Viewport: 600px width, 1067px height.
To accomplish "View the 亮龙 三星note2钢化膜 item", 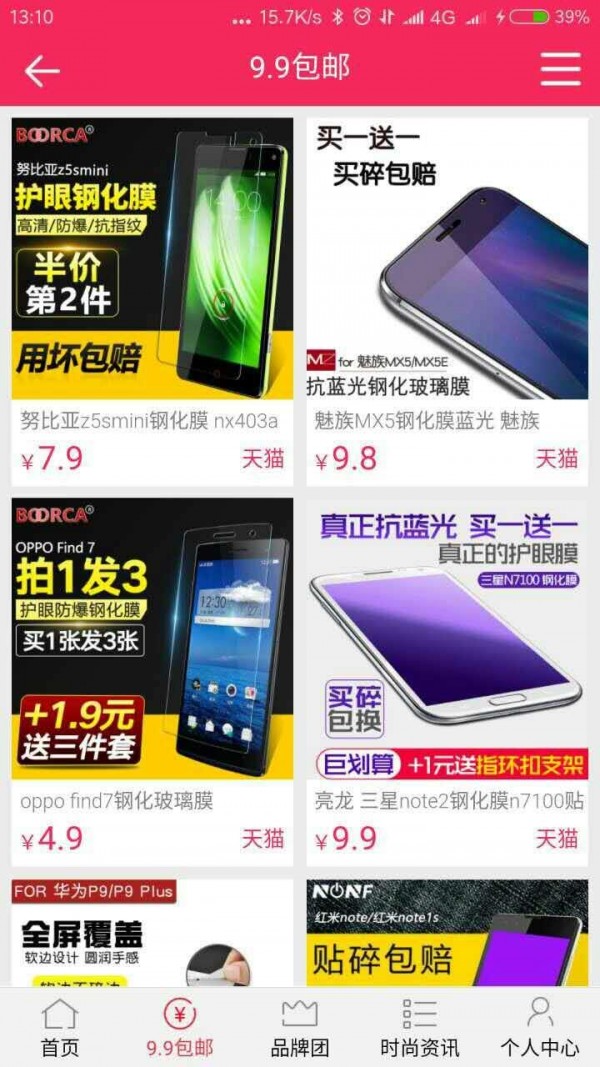I will 447,682.
